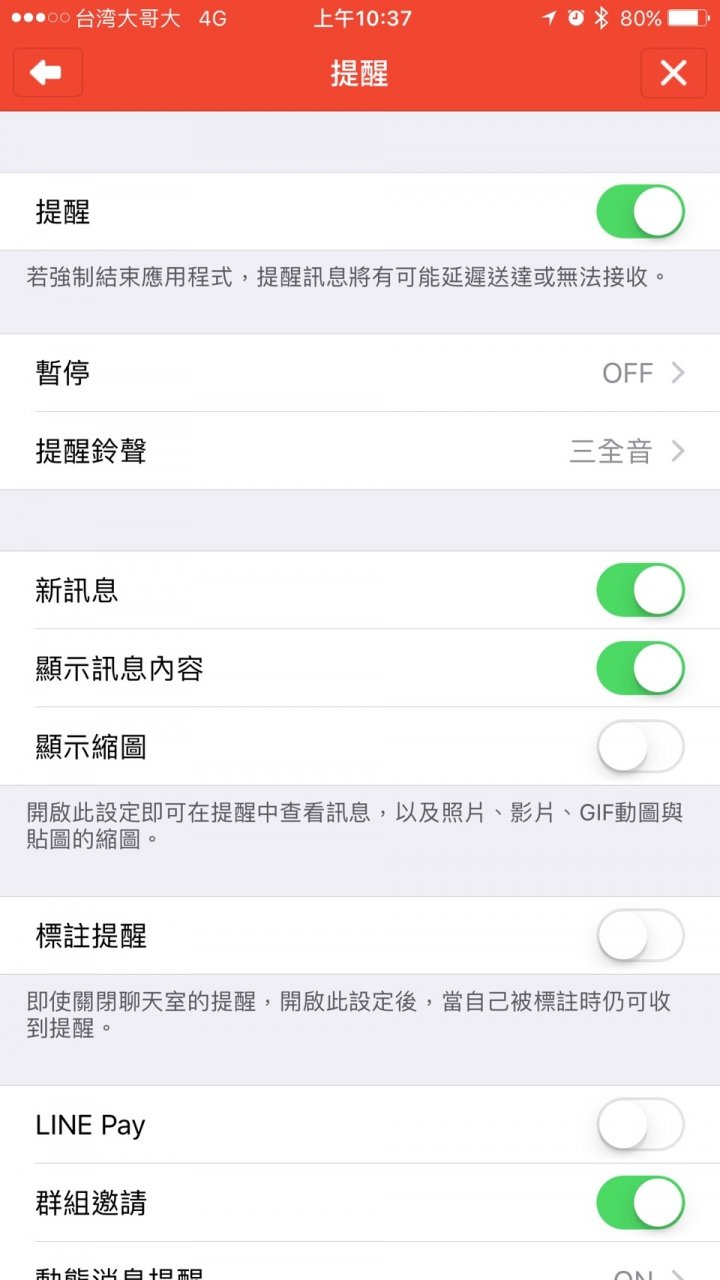Open the 提醒鈴聲 ringtone setting
This screenshot has height=1280, width=720.
point(360,451)
